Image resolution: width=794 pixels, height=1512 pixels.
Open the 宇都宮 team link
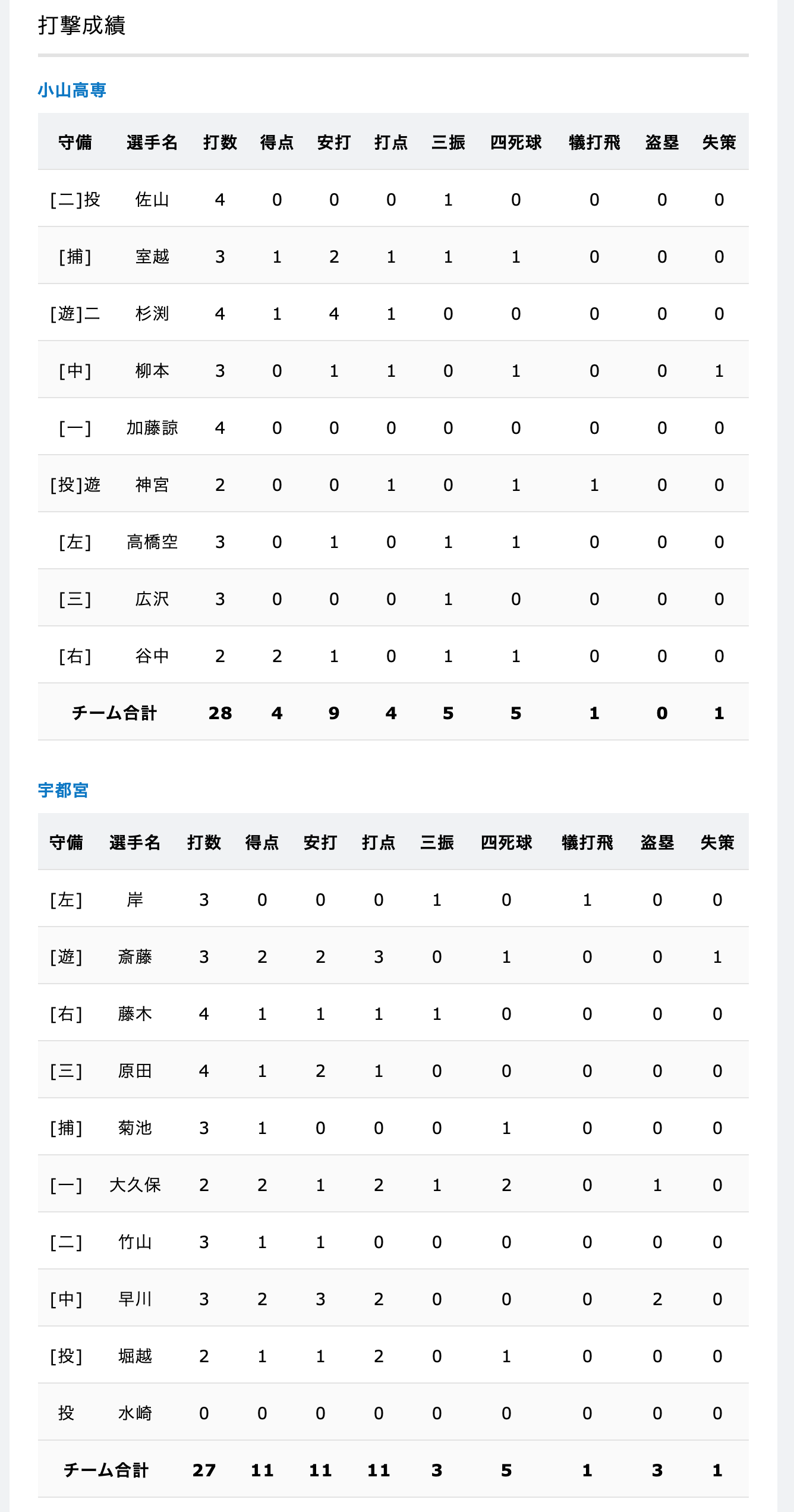tap(63, 790)
